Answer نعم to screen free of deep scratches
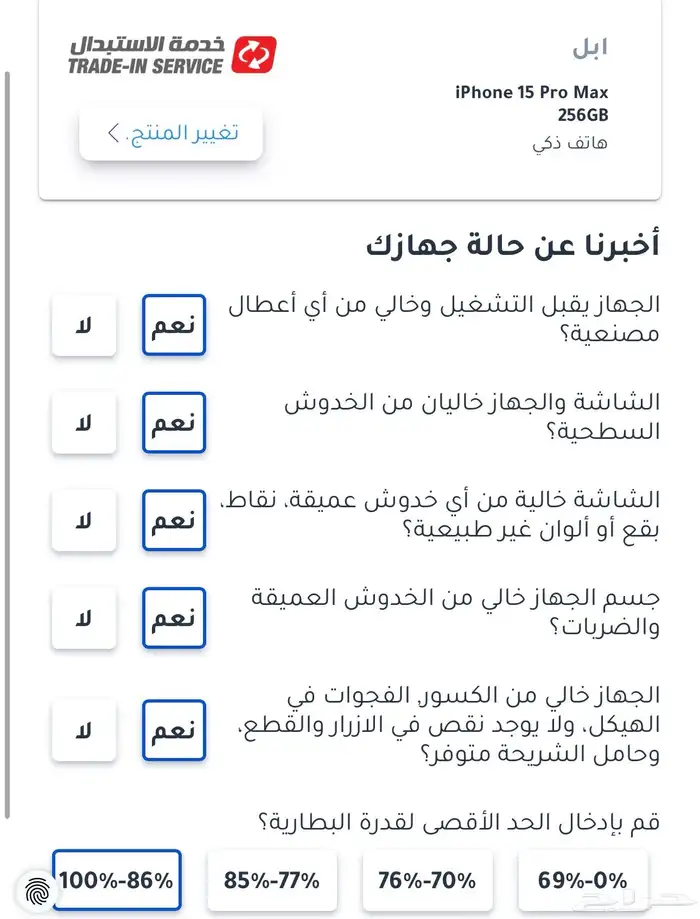Viewport: 700px width, 919px height. click(174, 520)
